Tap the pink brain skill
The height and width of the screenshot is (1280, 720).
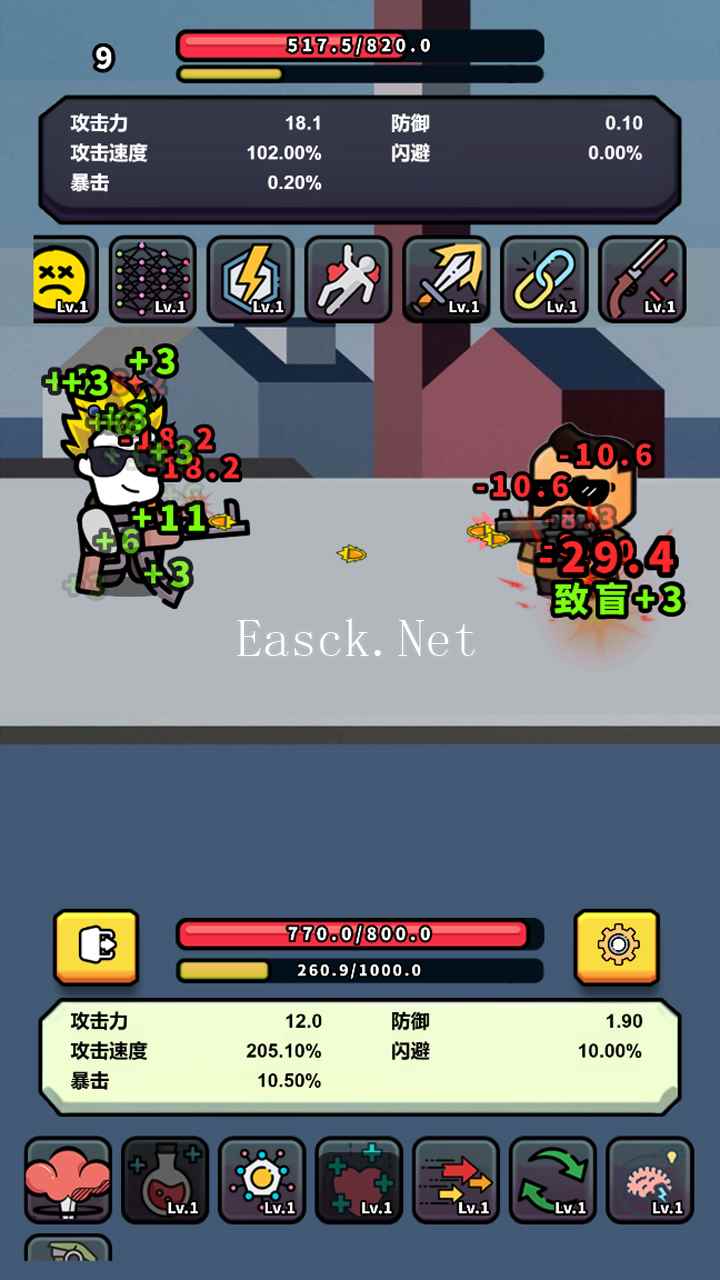650,1180
